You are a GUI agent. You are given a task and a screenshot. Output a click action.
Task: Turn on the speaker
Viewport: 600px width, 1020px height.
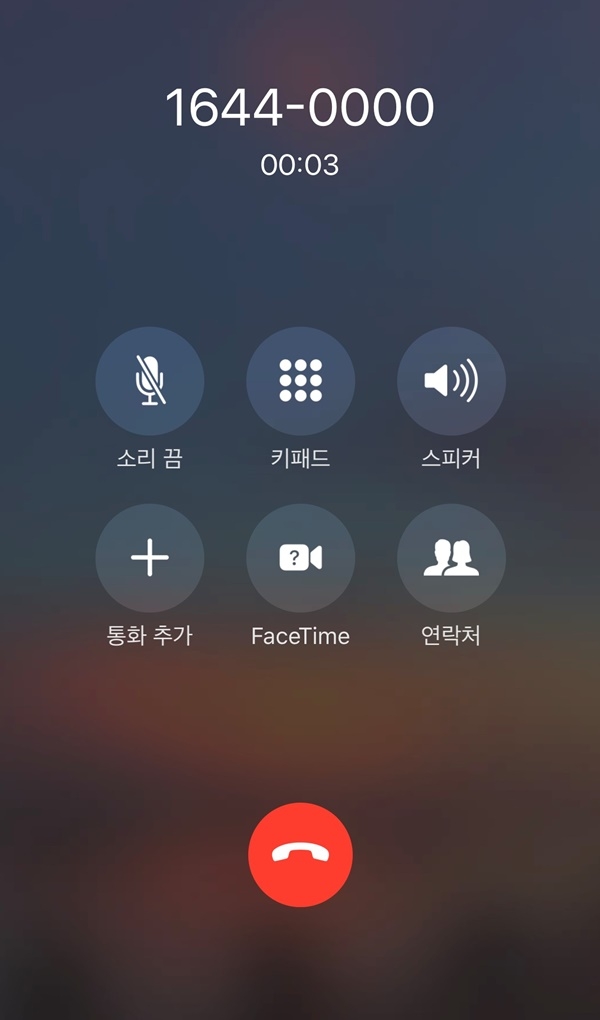coord(451,381)
